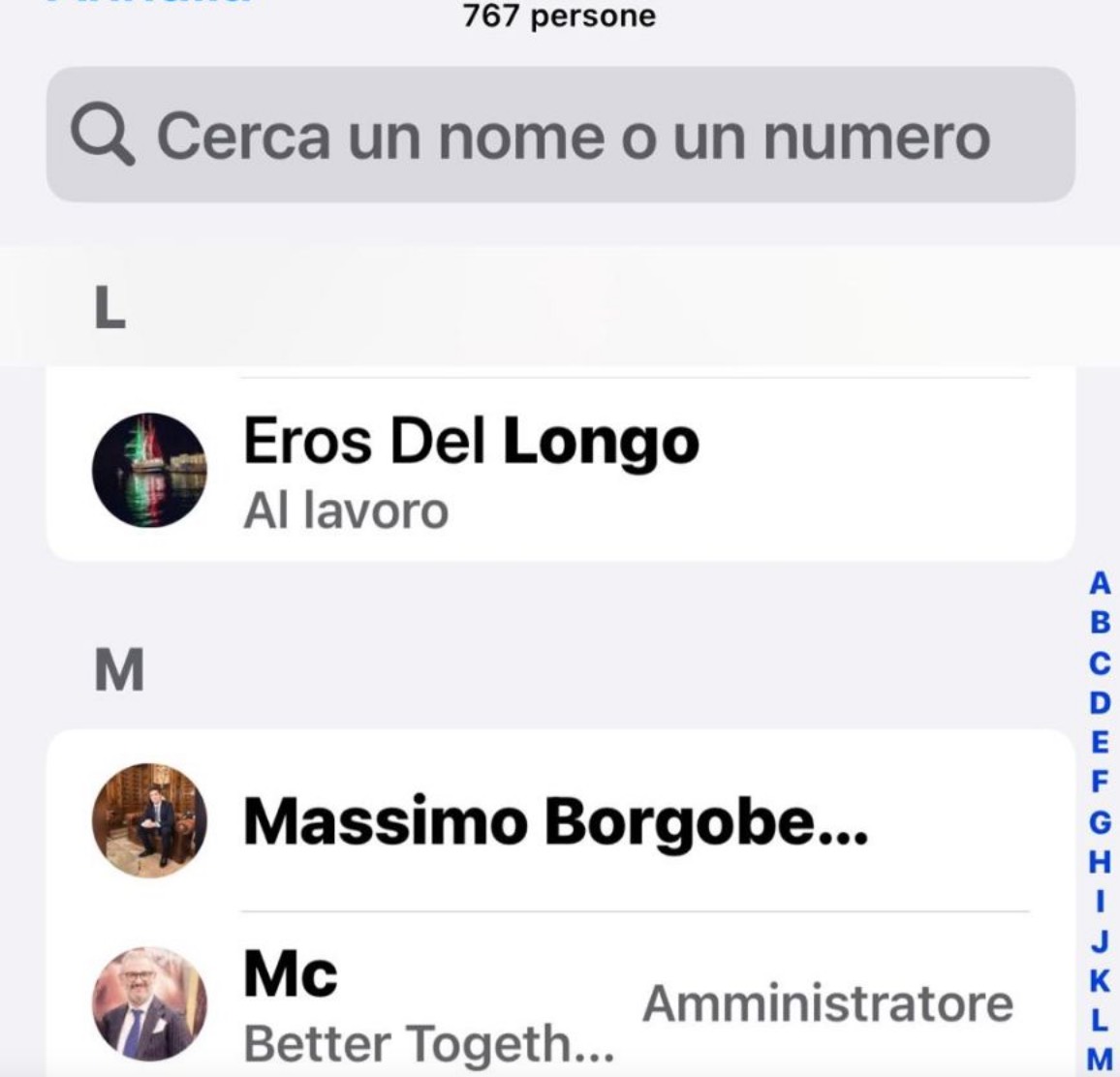1120x1077 pixels.
Task: Open Eros Del Longo's contact
Action: click(560, 472)
